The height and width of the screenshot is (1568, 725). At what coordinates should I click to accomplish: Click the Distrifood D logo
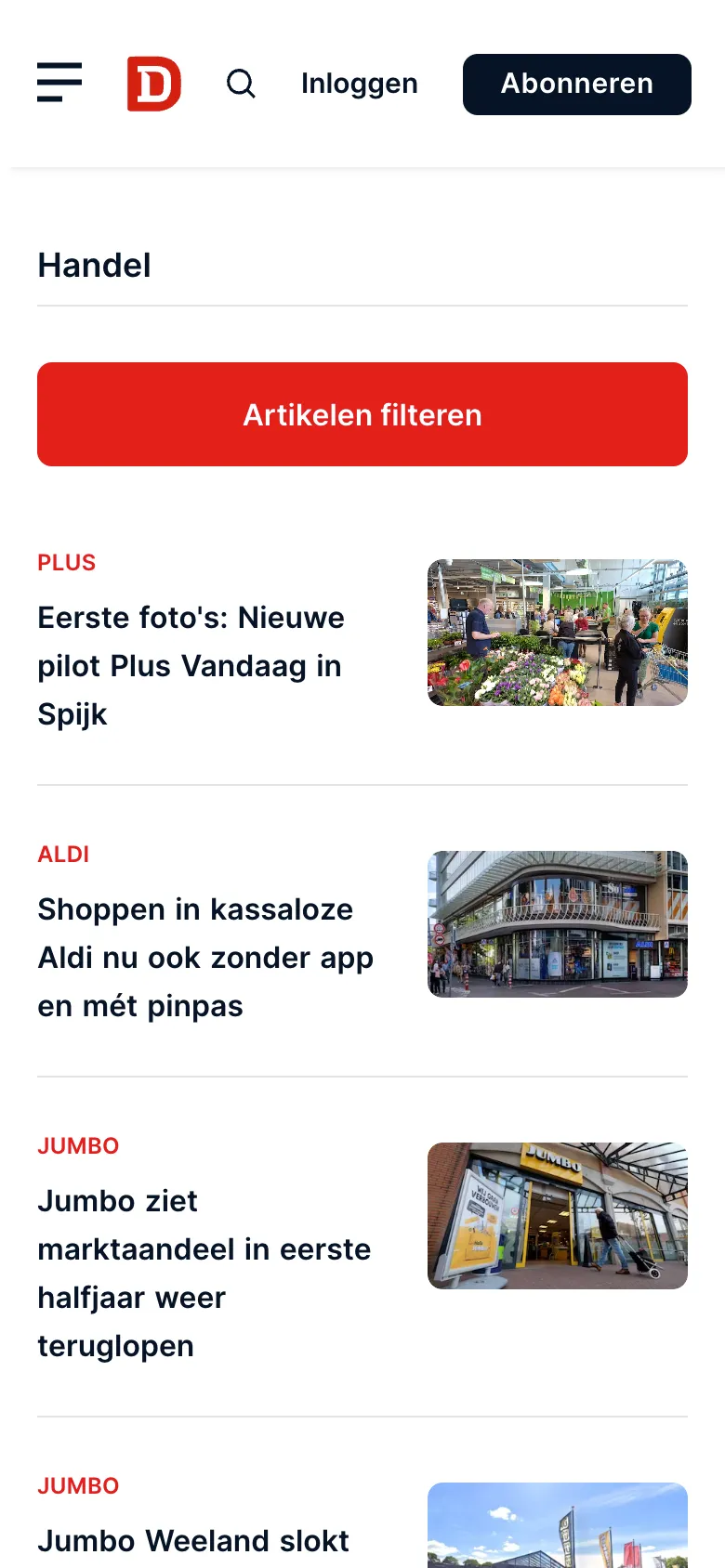pyautogui.click(x=154, y=83)
